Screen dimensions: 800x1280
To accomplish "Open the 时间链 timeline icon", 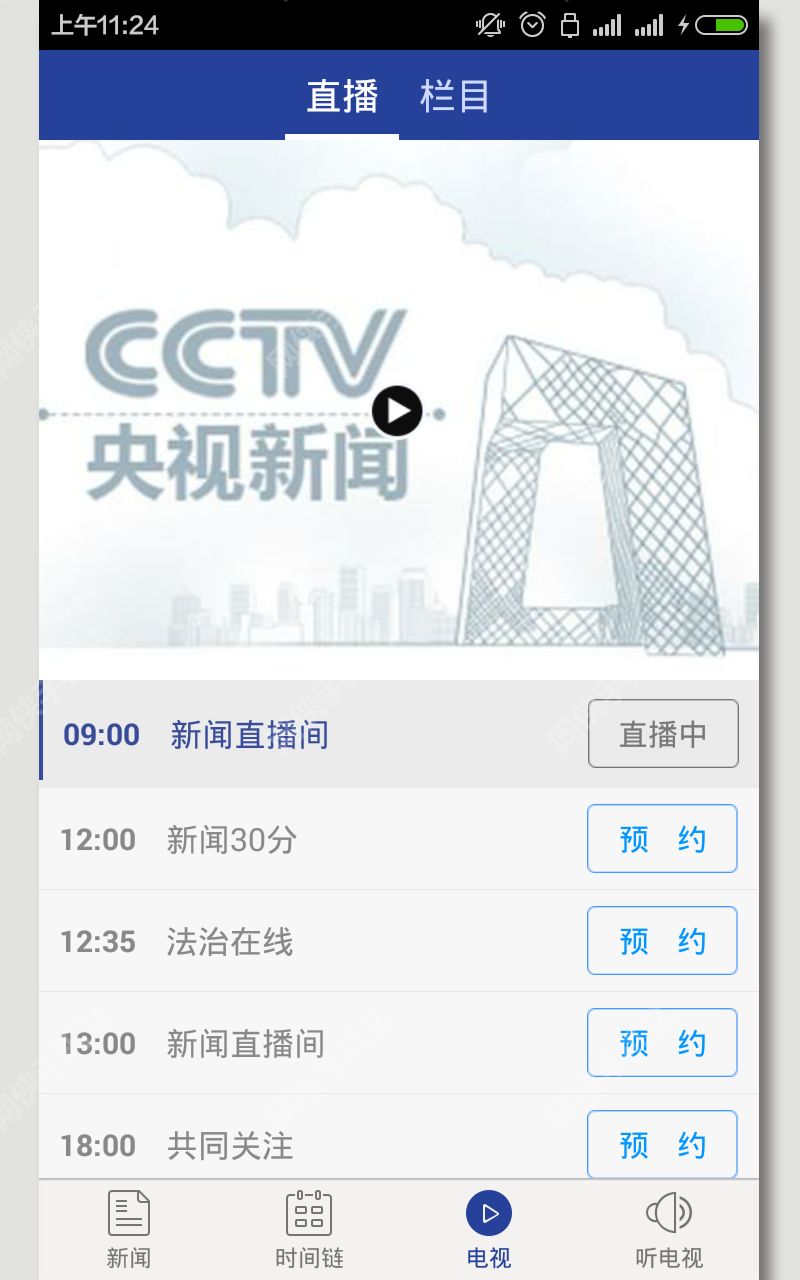I will pyautogui.click(x=308, y=1215).
